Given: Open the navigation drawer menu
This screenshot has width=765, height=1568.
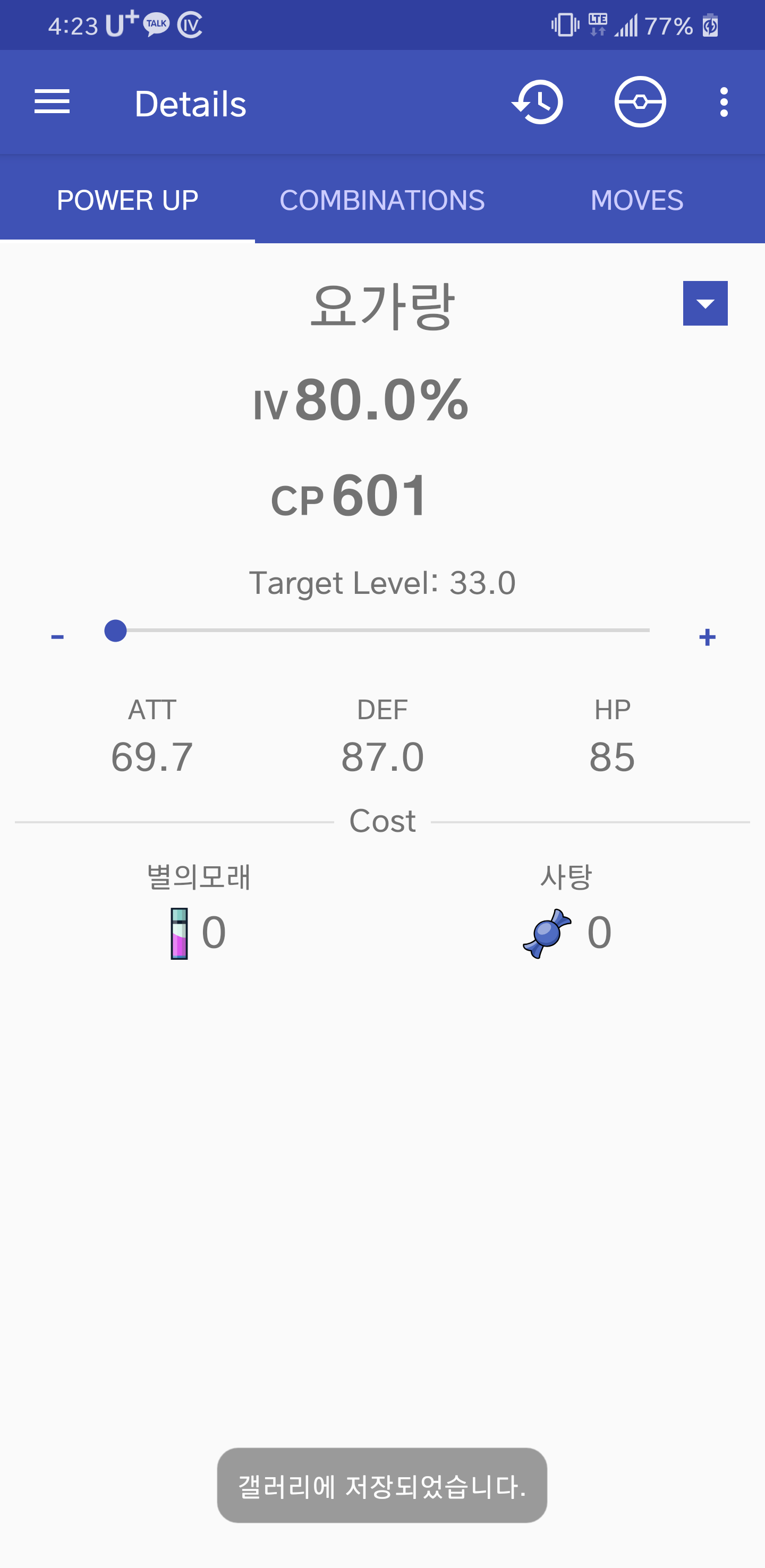Looking at the screenshot, I should pyautogui.click(x=51, y=101).
